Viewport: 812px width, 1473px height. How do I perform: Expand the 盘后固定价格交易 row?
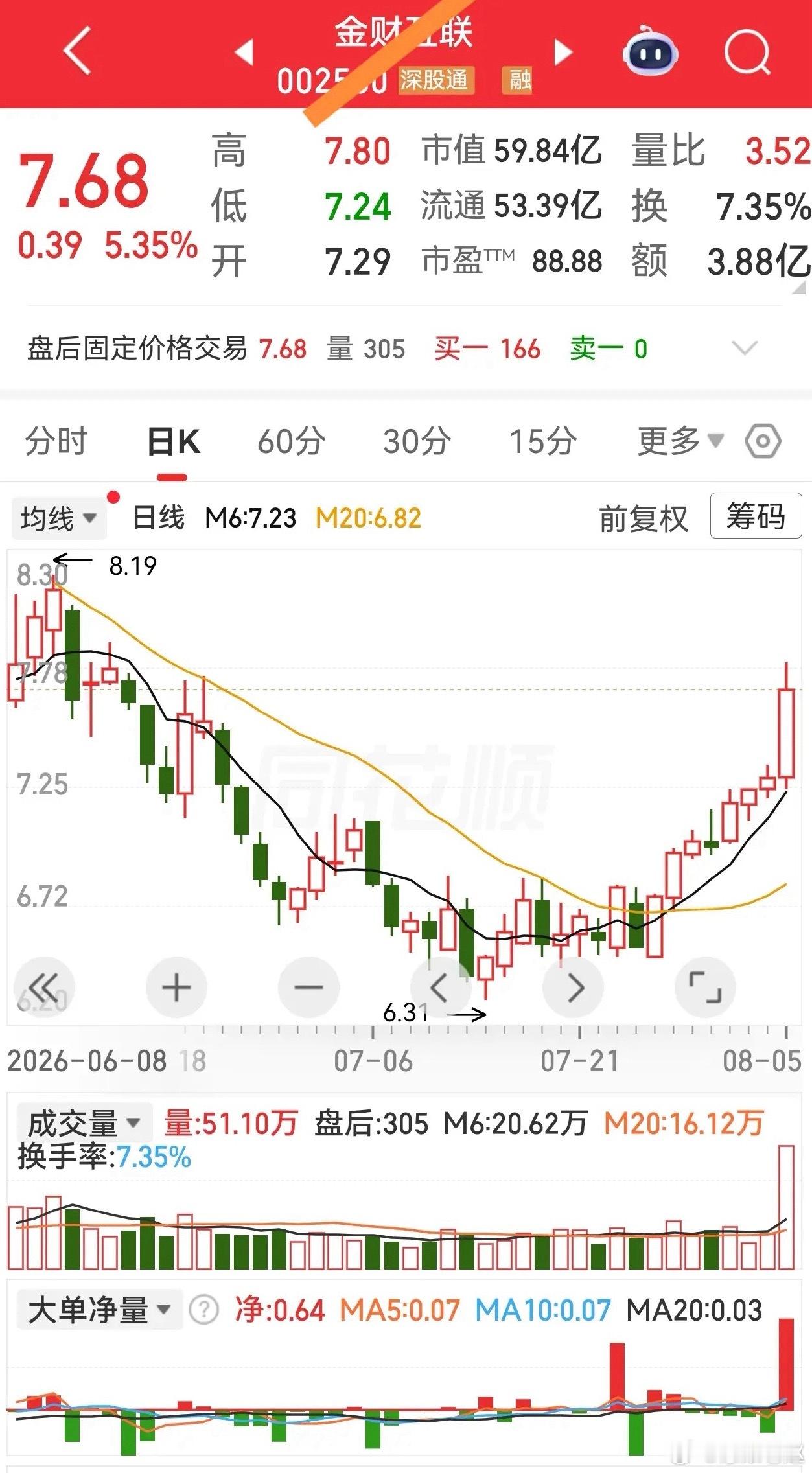744,349
